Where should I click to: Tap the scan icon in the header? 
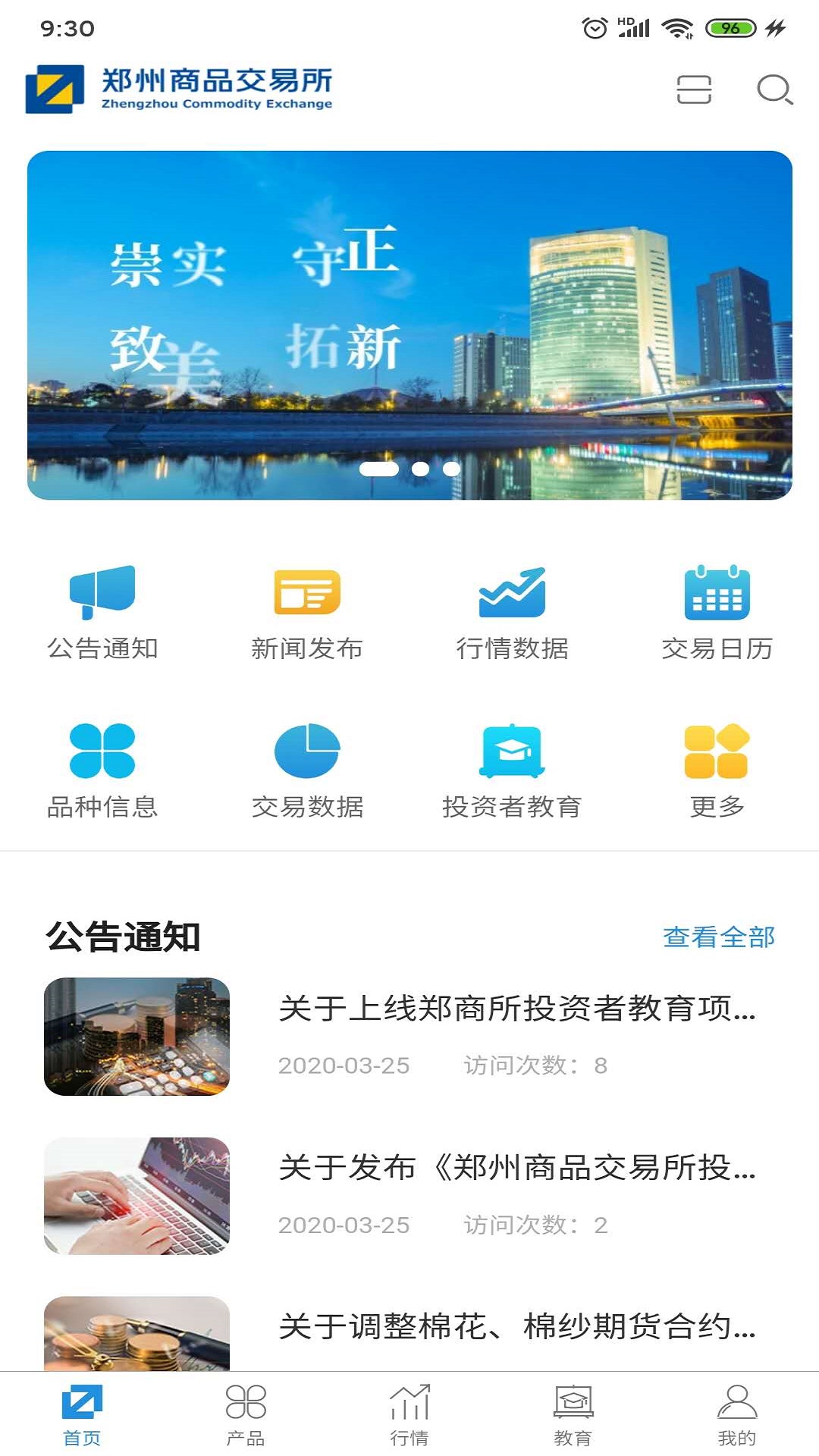pos(692,89)
